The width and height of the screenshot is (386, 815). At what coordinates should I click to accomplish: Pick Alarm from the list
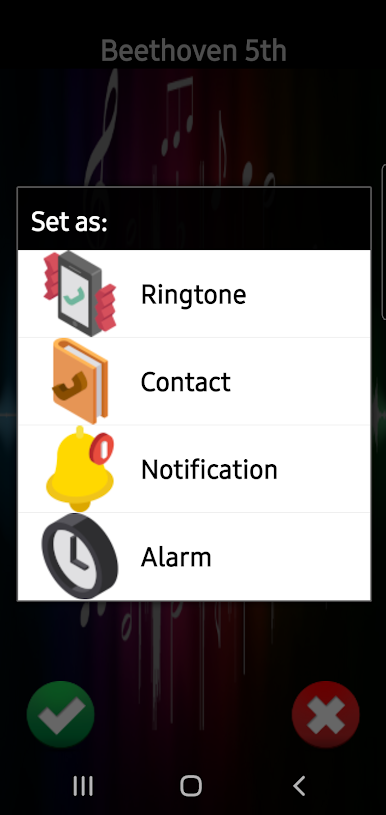pyautogui.click(x=194, y=556)
